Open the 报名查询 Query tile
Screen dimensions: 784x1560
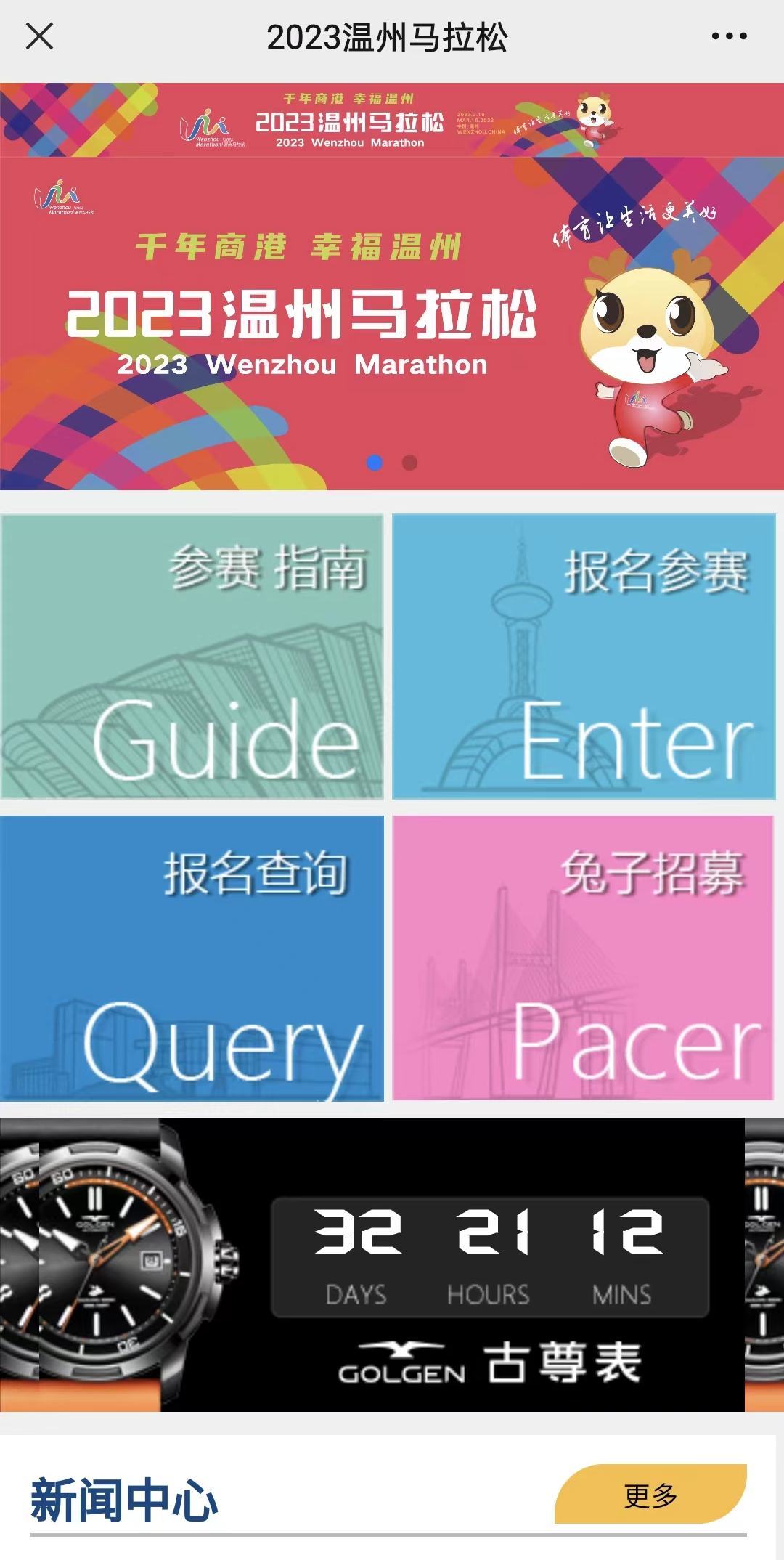coord(192,958)
